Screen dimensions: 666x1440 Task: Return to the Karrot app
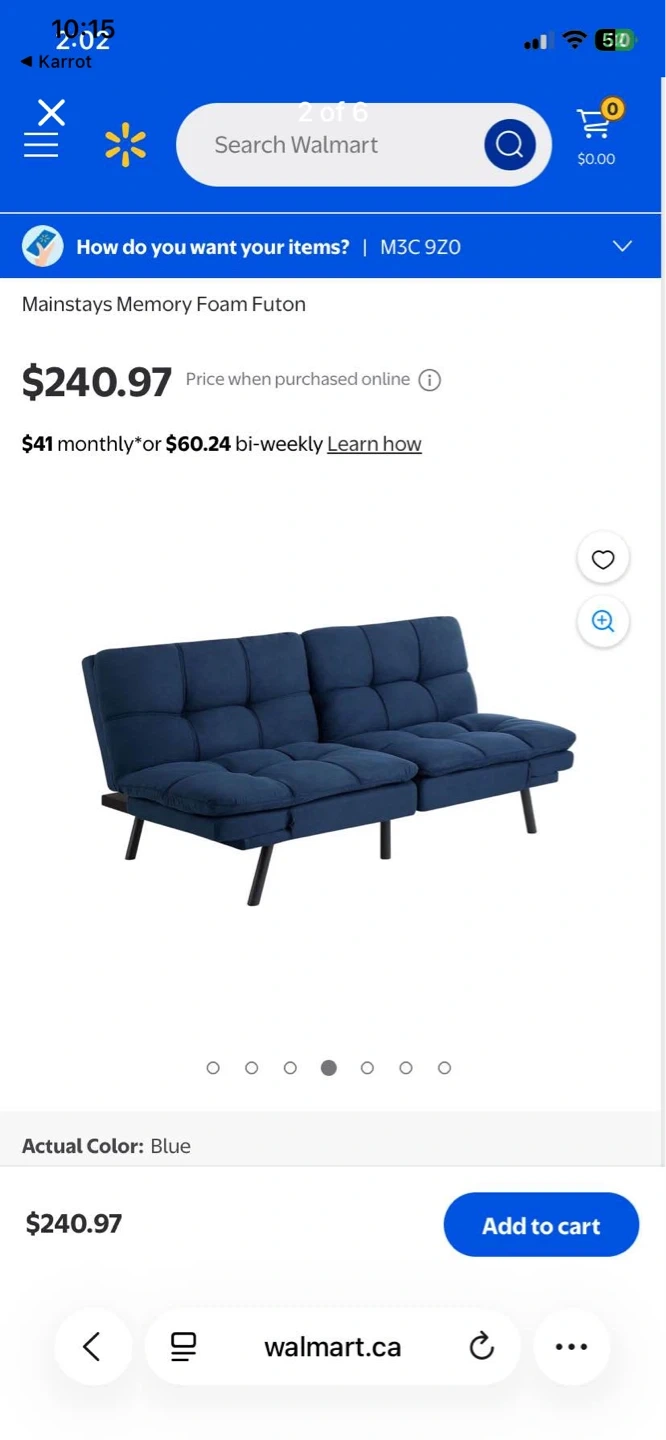click(x=56, y=62)
